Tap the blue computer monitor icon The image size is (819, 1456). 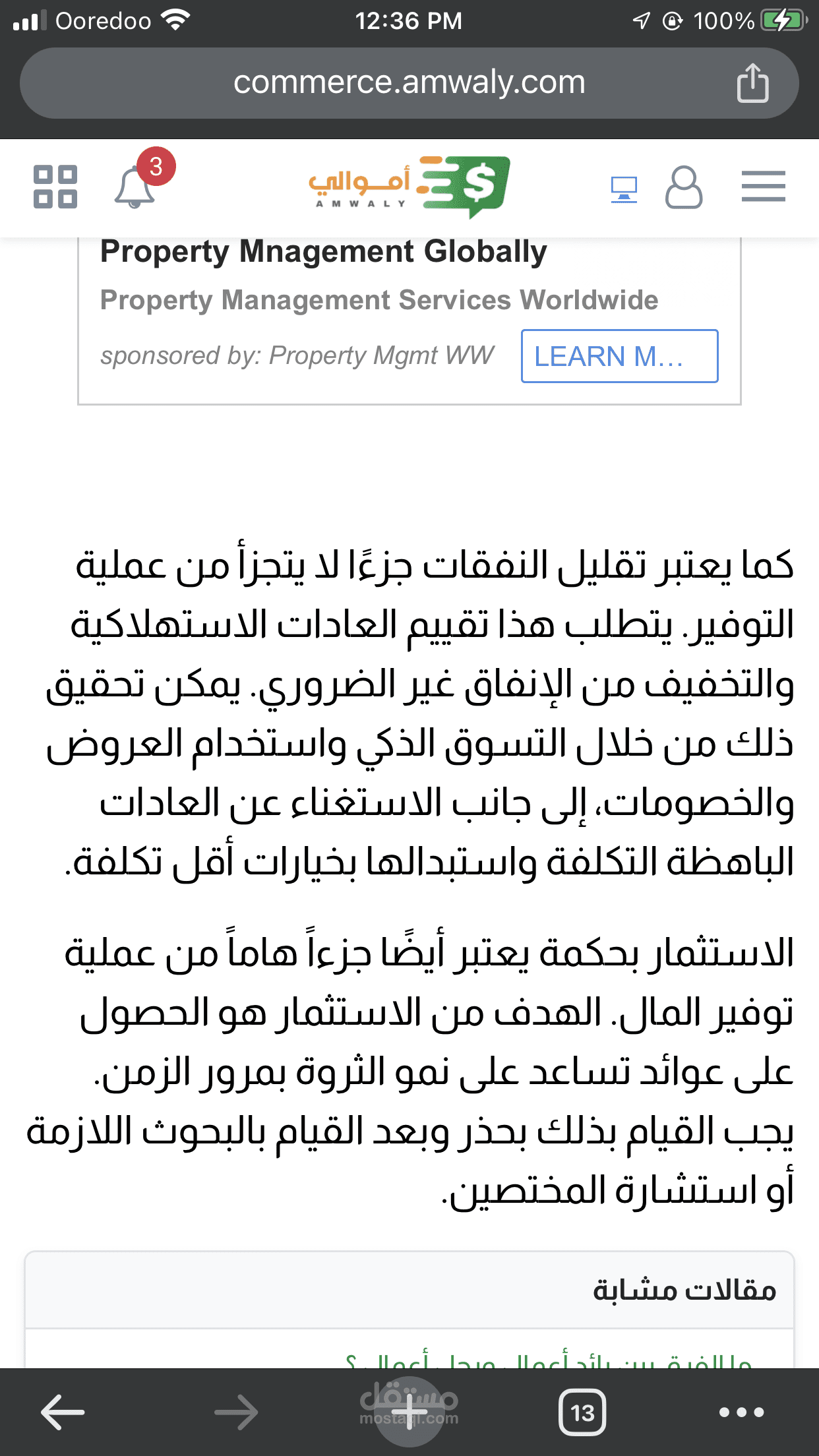(624, 190)
